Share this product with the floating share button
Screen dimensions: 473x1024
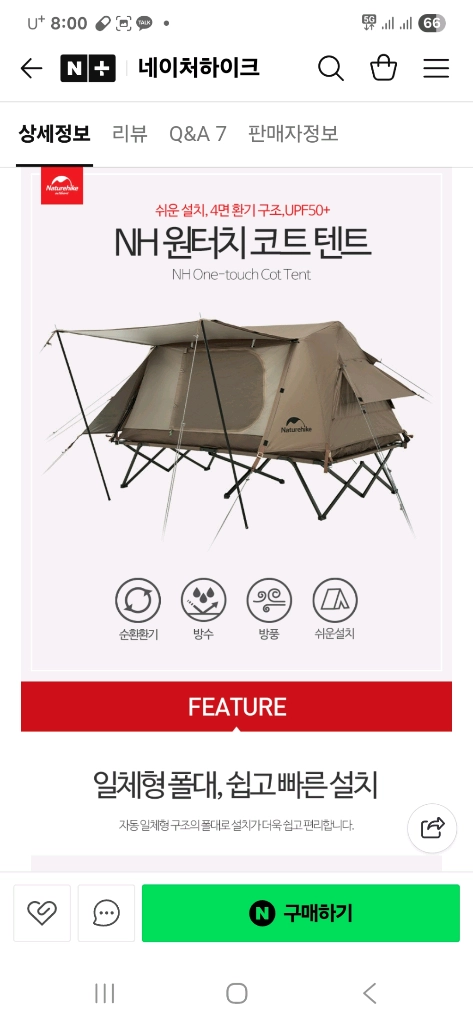point(432,828)
